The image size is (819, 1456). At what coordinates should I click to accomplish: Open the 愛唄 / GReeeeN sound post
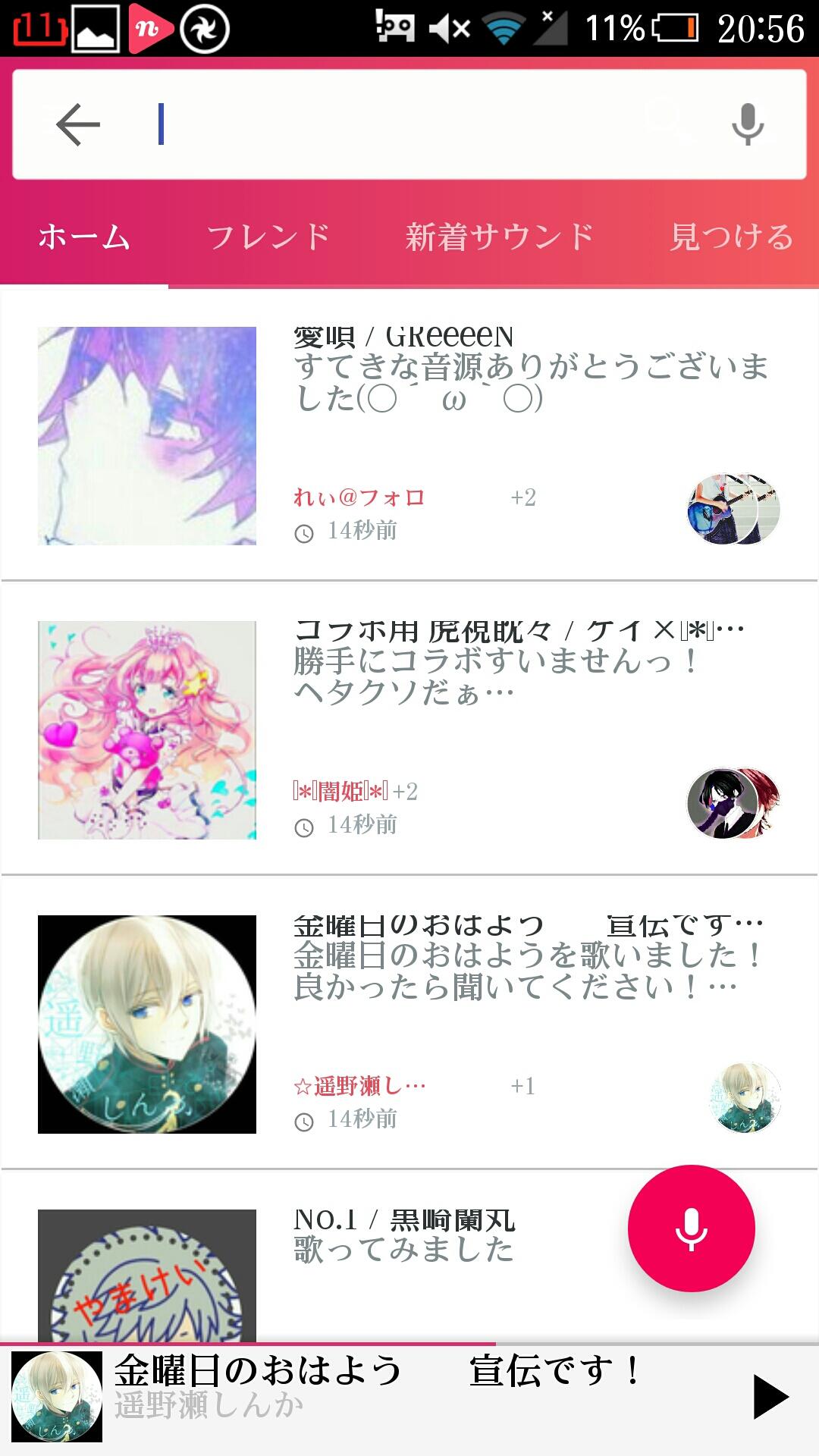[x=531, y=367]
